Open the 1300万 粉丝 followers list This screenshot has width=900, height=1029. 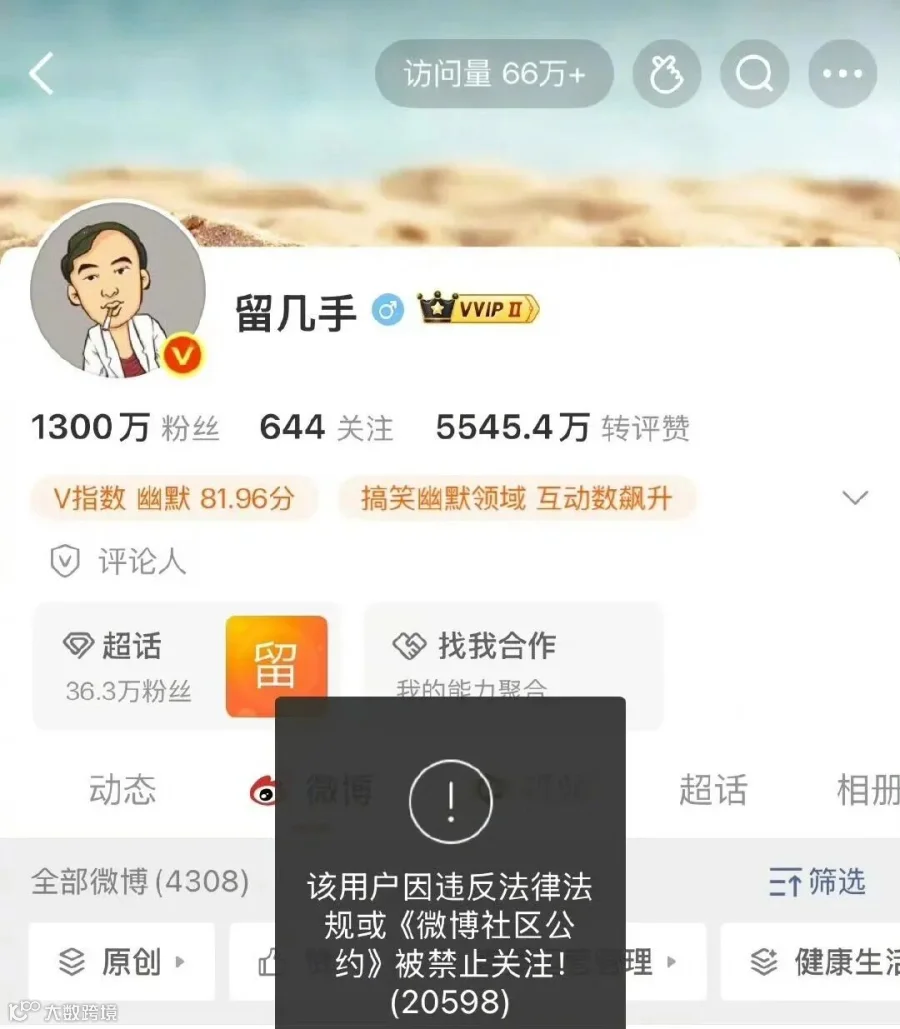click(125, 428)
